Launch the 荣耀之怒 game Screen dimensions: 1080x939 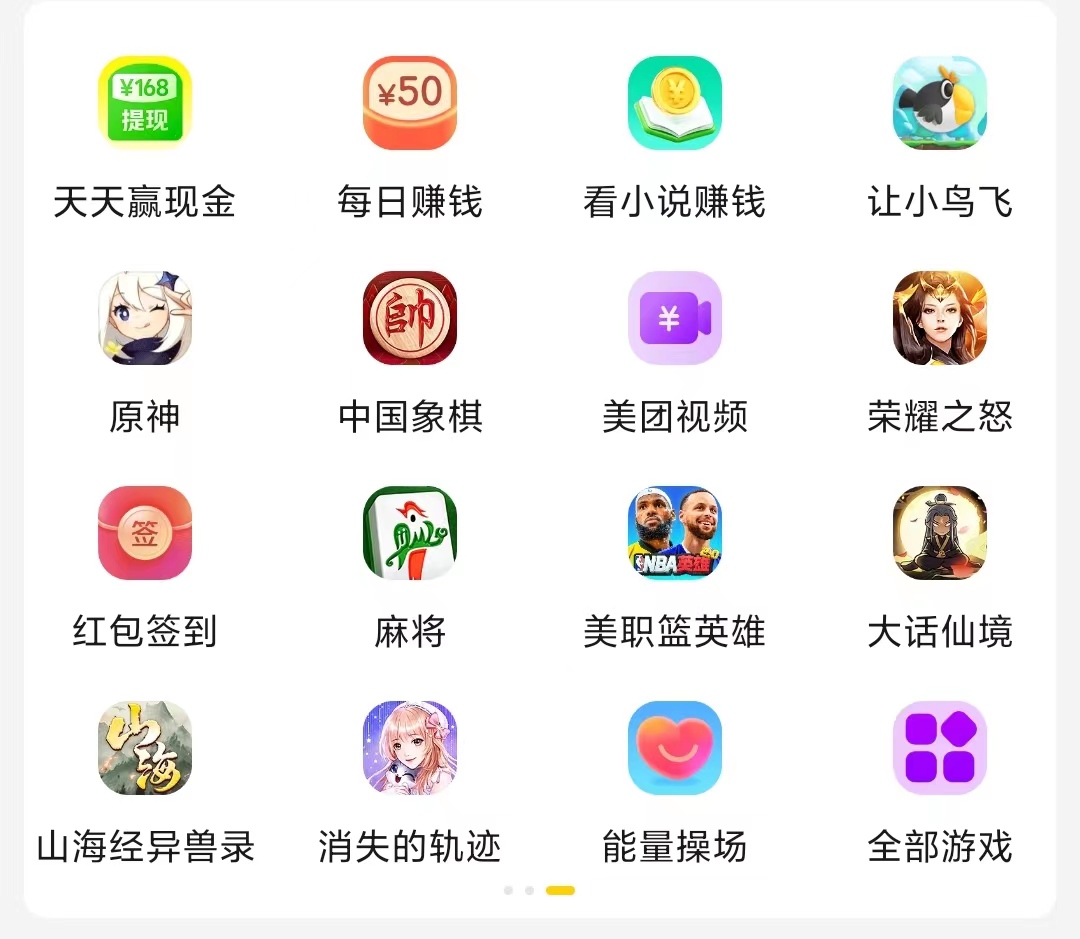pos(940,318)
